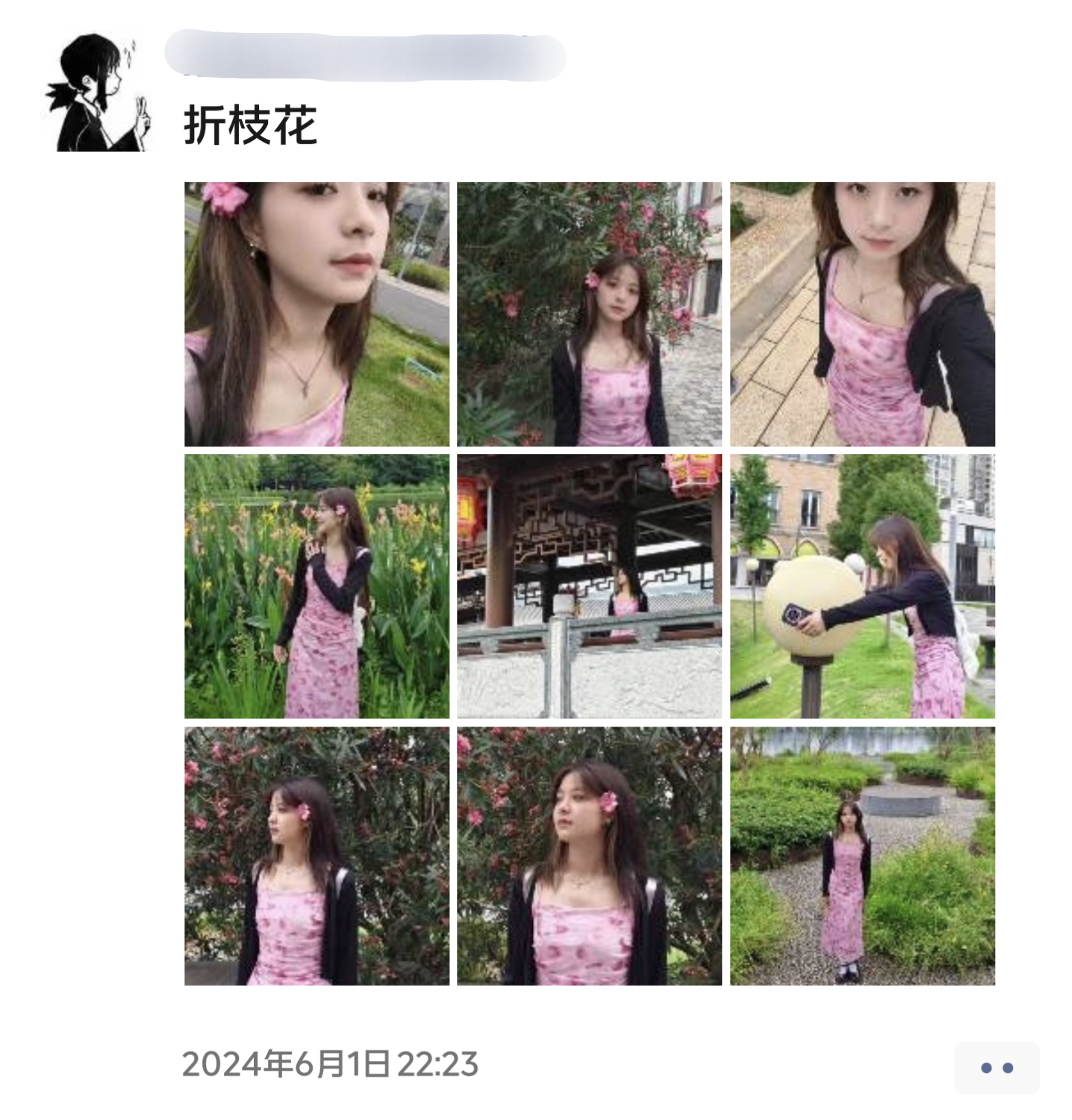Image resolution: width=1072 pixels, height=1120 pixels.
Task: View the photo among yellow canna flowers
Action: 317,586
